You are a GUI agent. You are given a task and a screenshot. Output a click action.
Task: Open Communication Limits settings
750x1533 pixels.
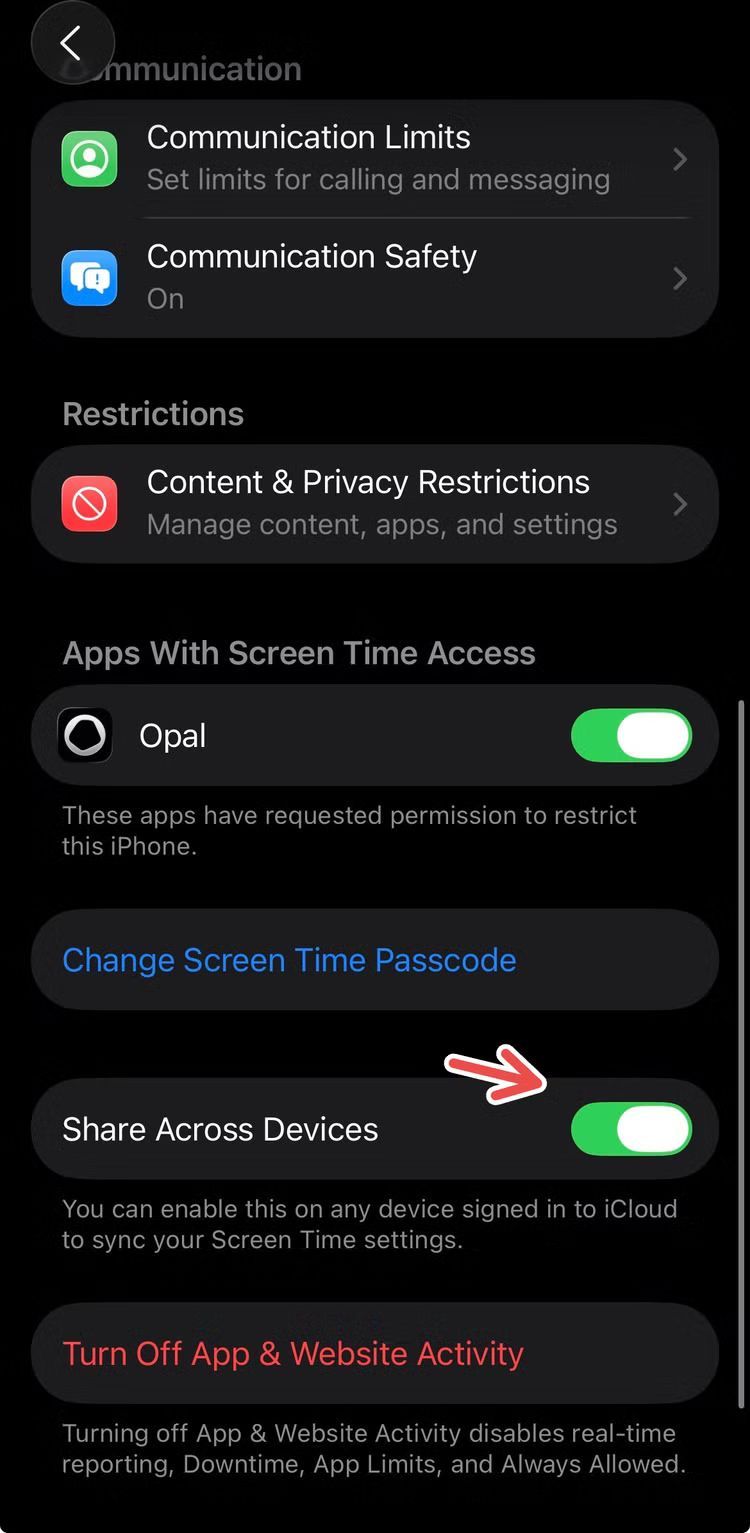coord(375,158)
